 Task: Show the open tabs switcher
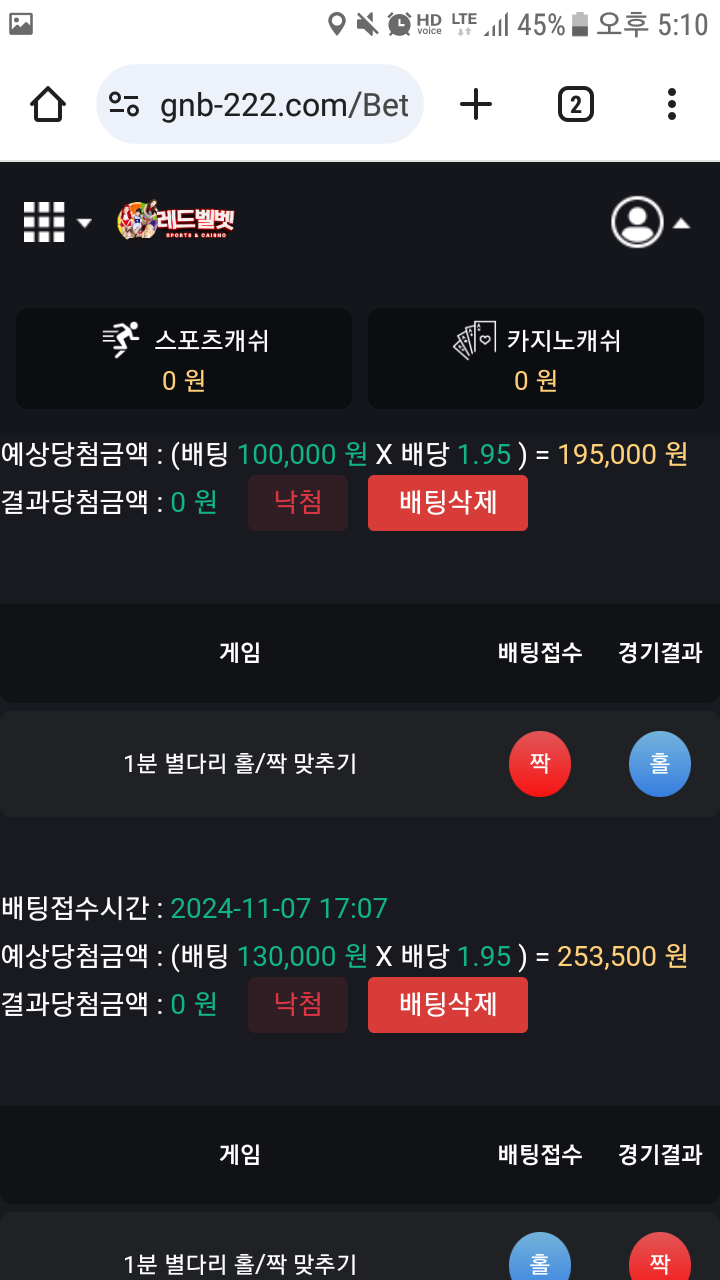(x=575, y=104)
